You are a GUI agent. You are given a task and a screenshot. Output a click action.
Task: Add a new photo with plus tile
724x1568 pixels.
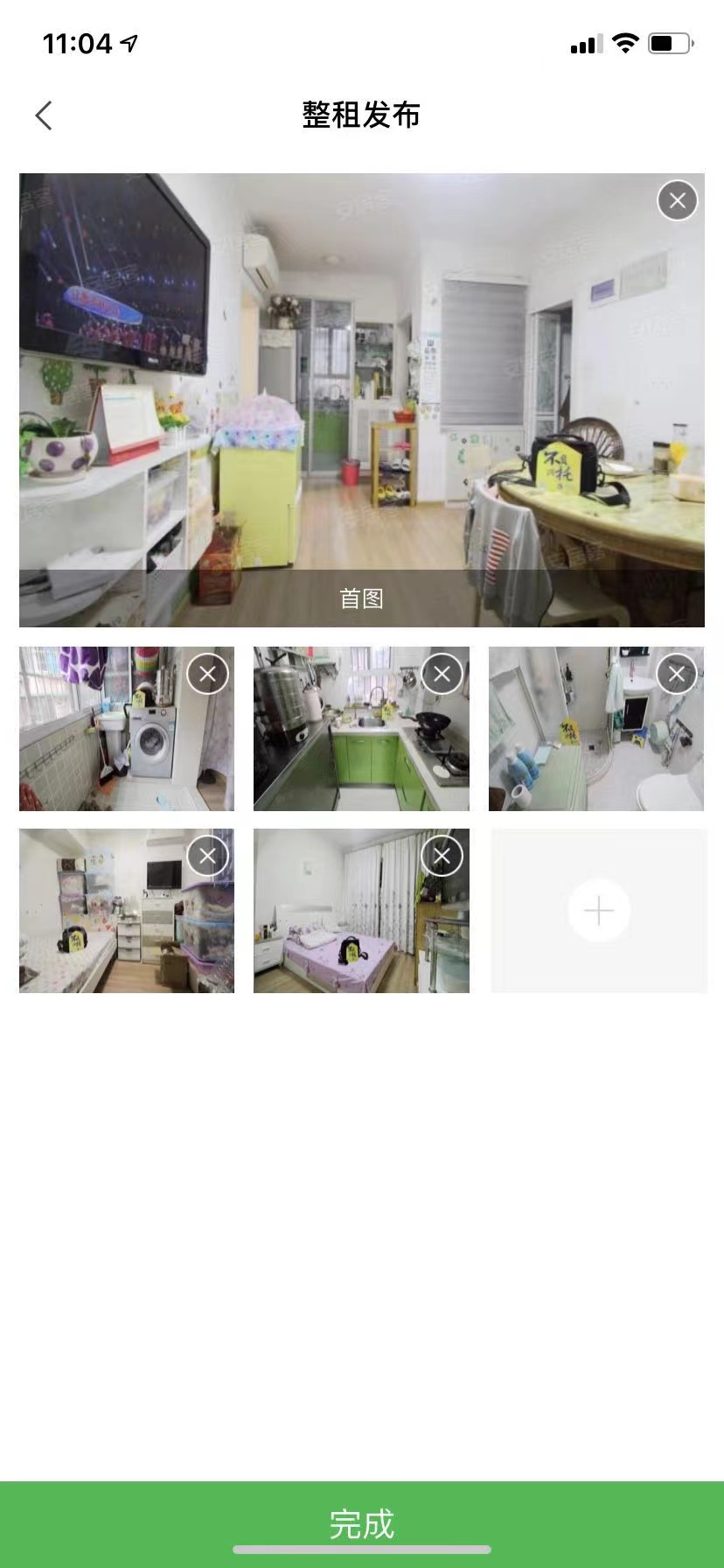click(598, 911)
